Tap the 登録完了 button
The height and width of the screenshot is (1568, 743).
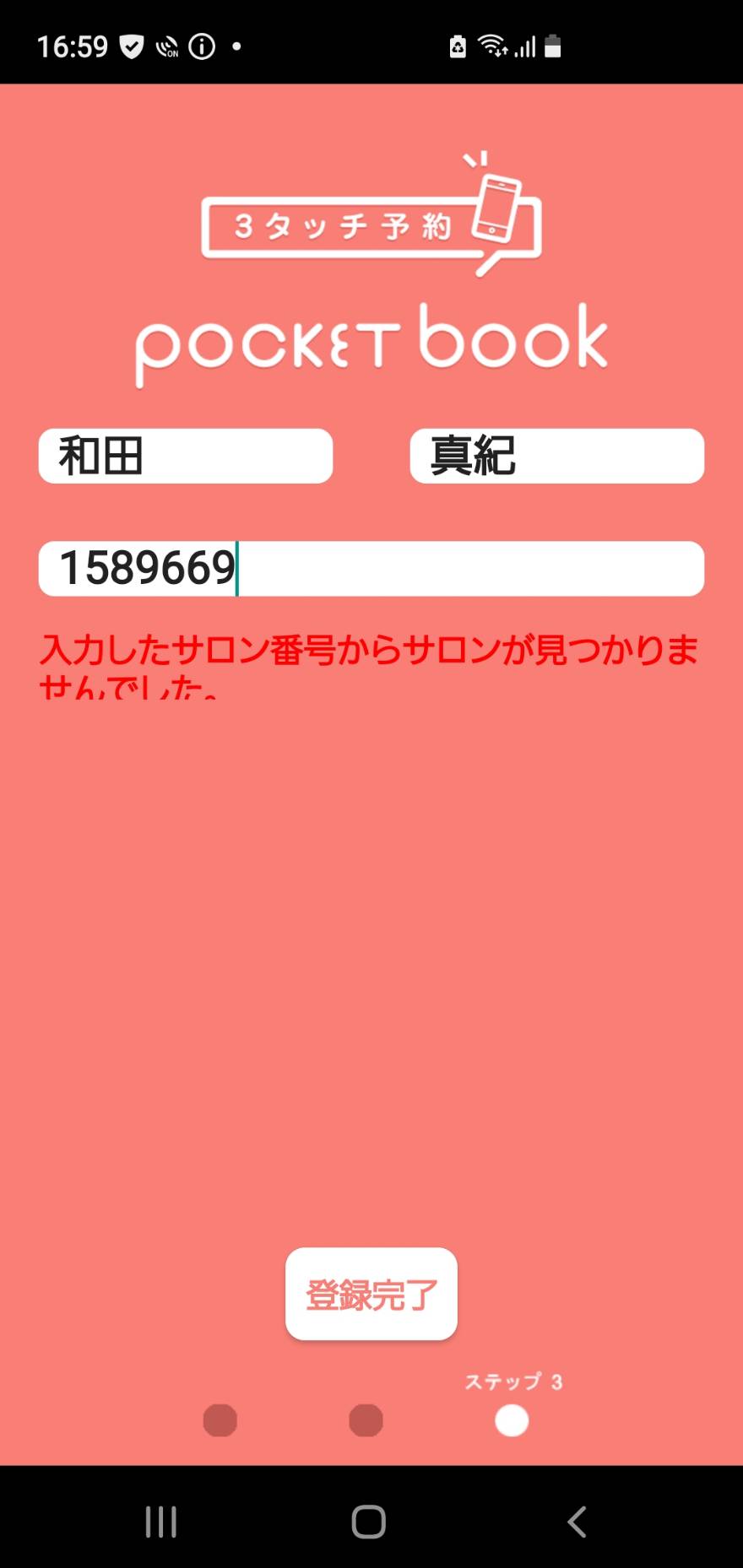[371, 1294]
